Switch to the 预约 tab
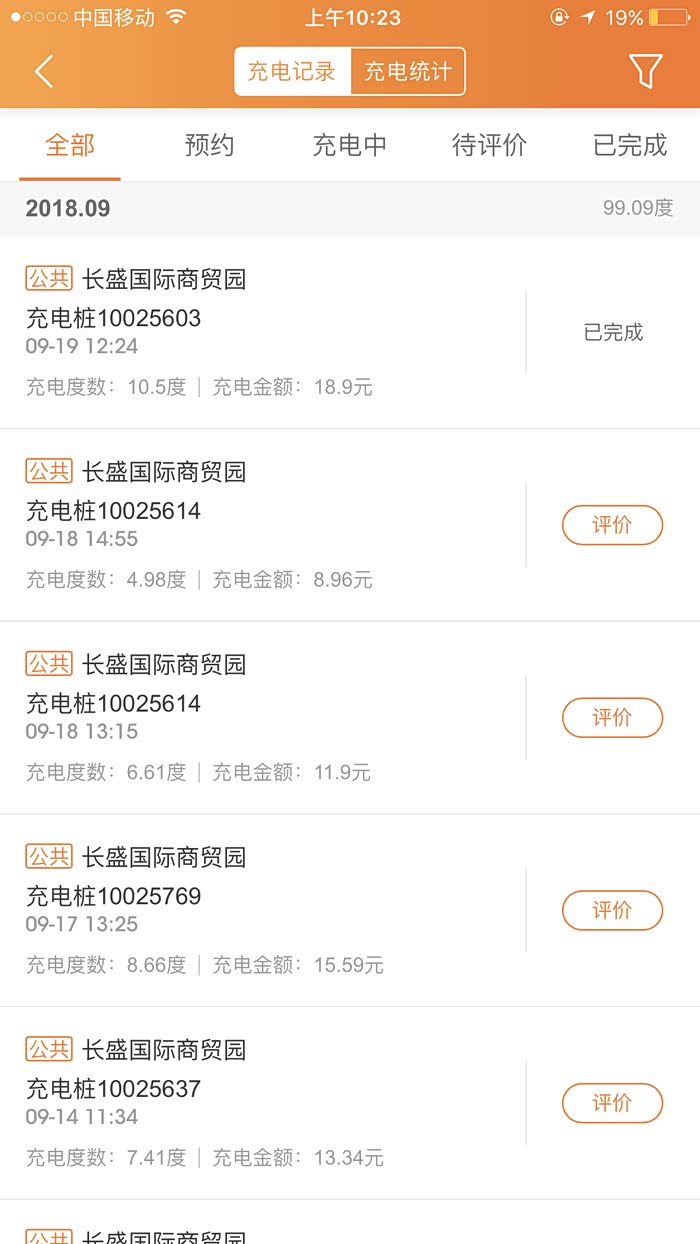Viewport: 700px width, 1244px height. [210, 145]
